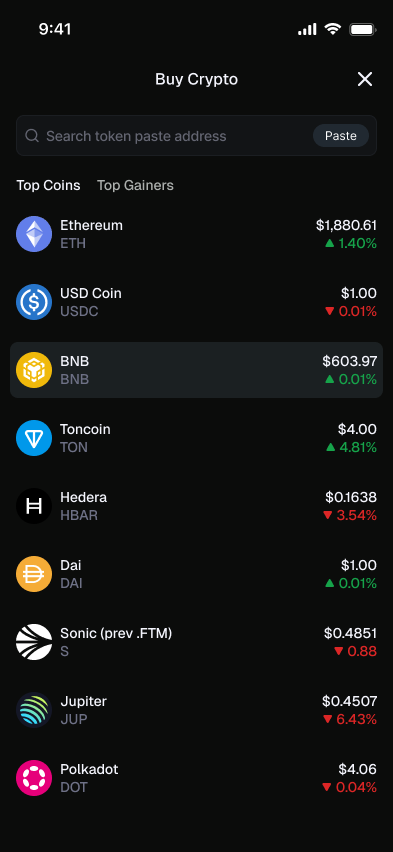Open Sonic (prev .FTM) row
This screenshot has width=393, height=852.
[196, 642]
